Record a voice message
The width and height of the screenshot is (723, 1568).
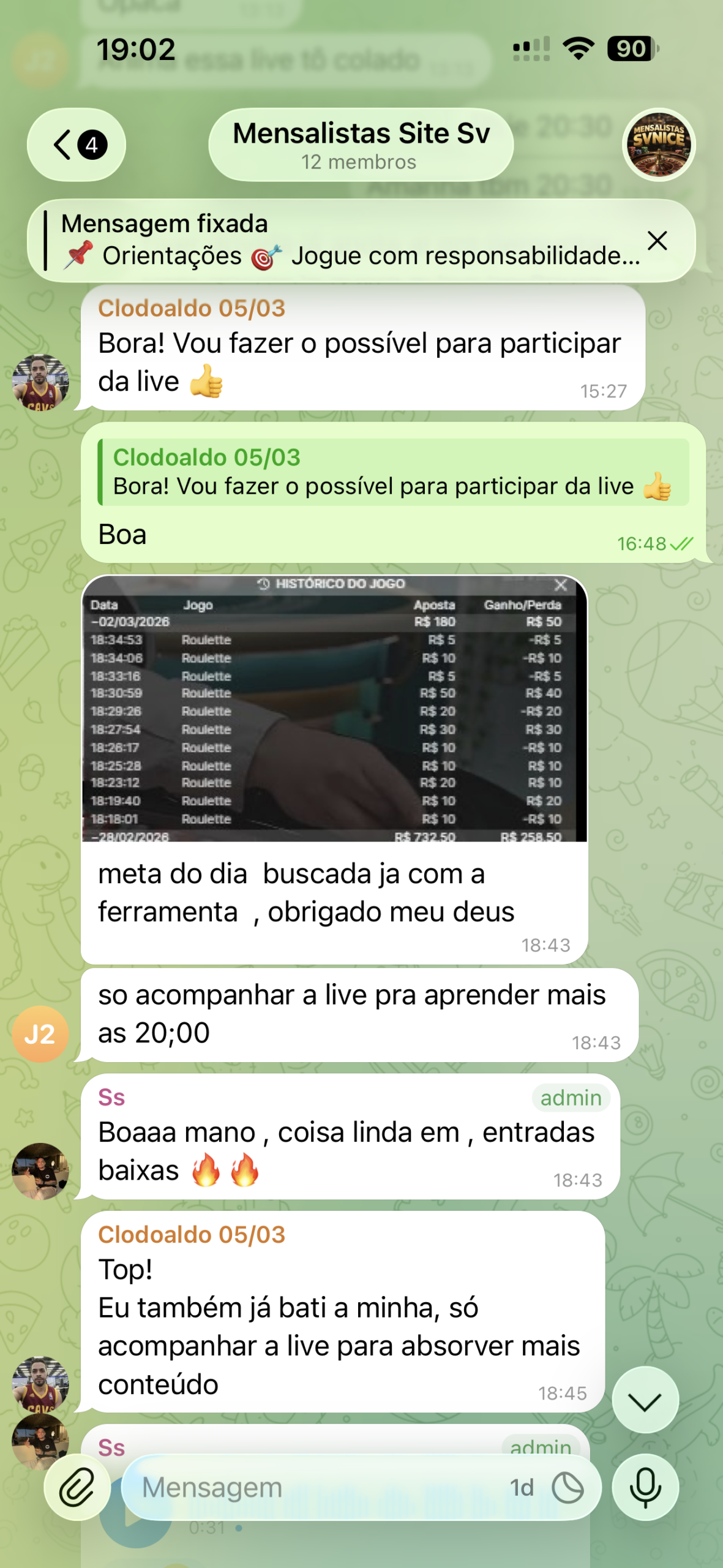click(x=645, y=1487)
